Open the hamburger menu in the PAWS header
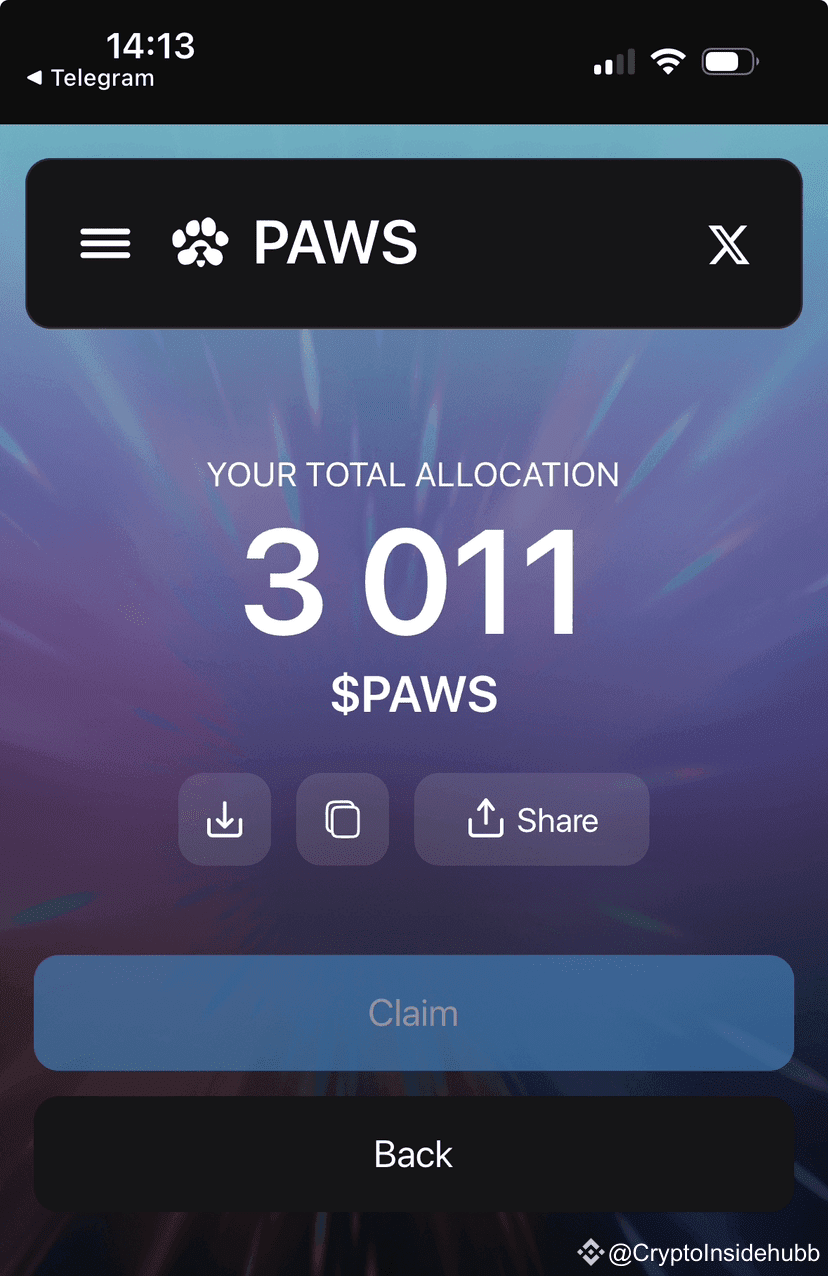This screenshot has height=1276, width=828. (x=104, y=242)
